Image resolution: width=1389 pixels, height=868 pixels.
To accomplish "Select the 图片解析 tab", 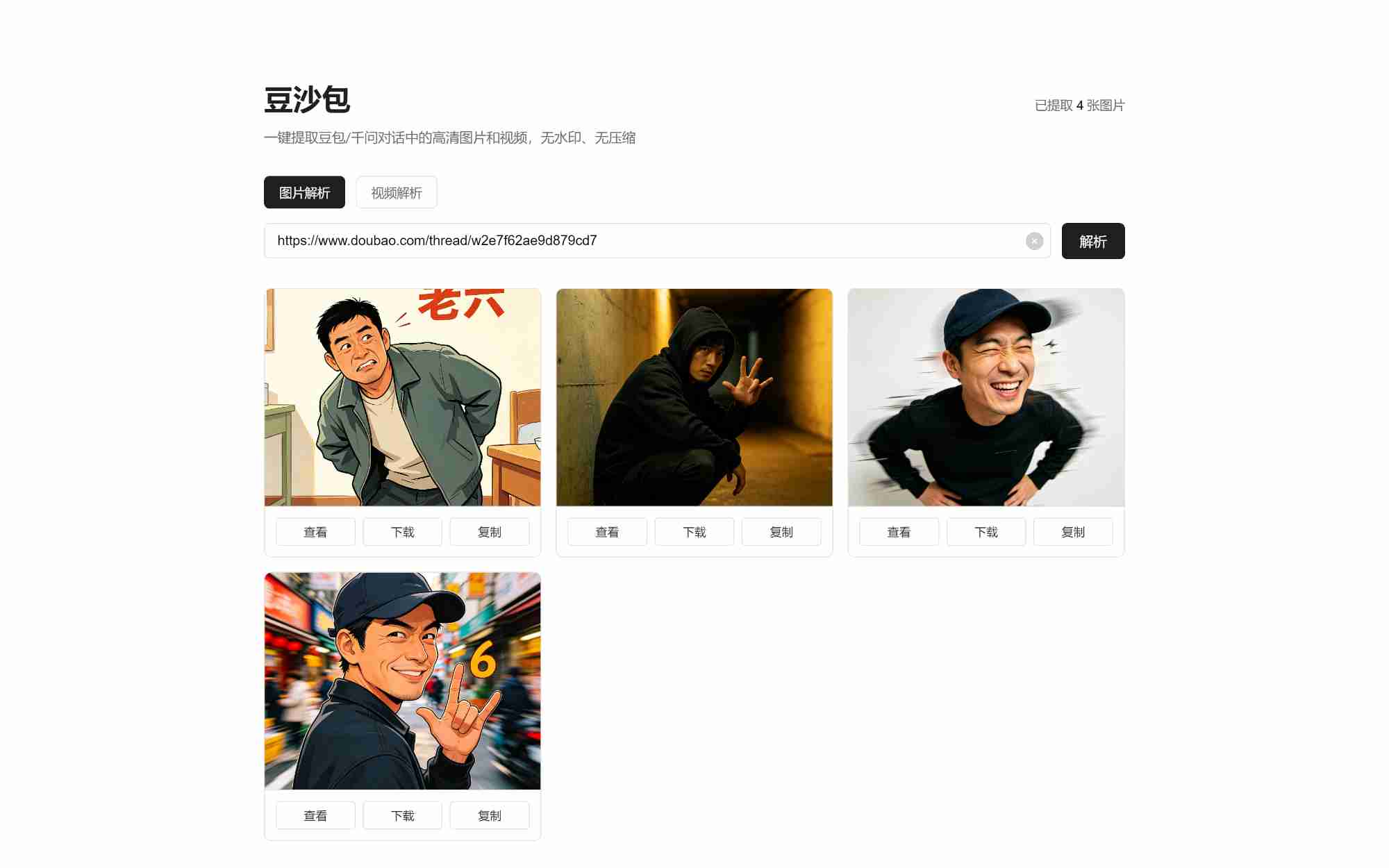I will (304, 192).
